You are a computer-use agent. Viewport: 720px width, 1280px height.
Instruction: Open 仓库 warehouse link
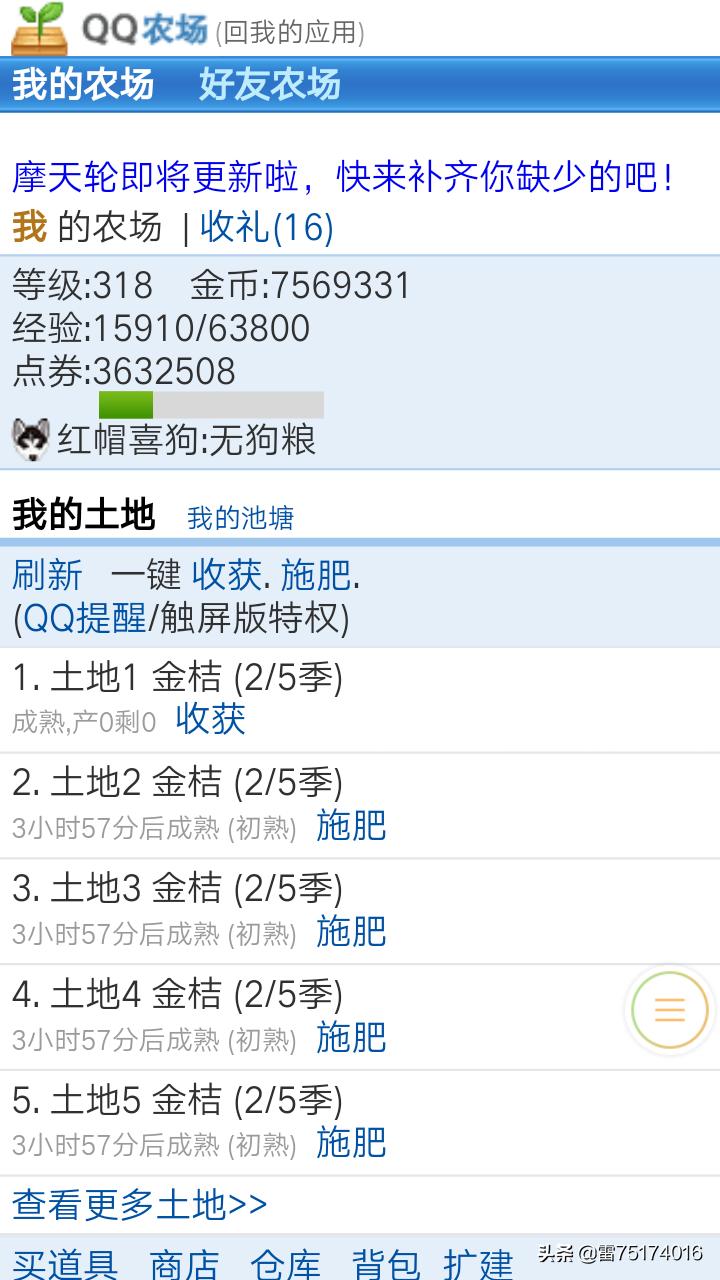pos(285,1264)
